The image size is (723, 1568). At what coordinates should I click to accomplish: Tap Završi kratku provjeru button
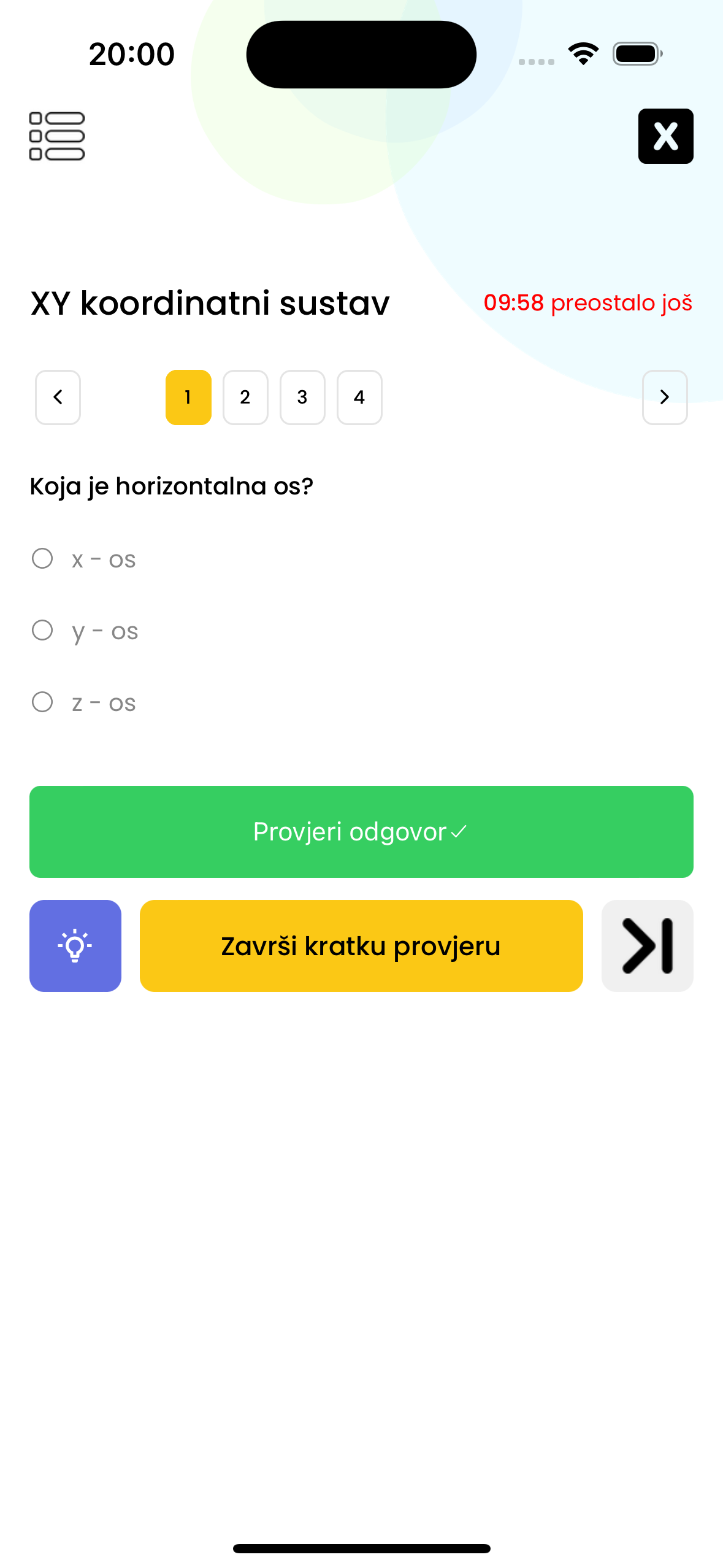(x=361, y=946)
